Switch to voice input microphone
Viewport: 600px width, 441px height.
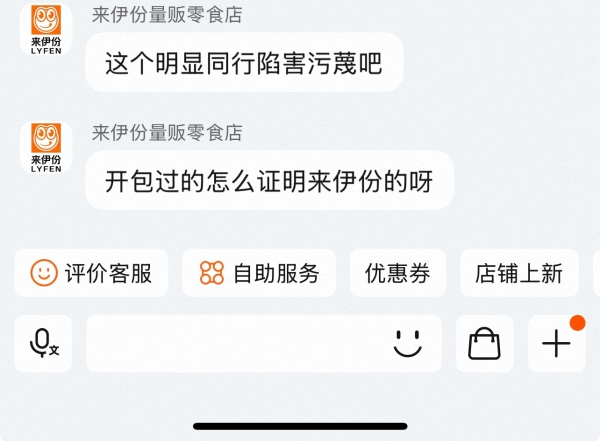(43, 344)
